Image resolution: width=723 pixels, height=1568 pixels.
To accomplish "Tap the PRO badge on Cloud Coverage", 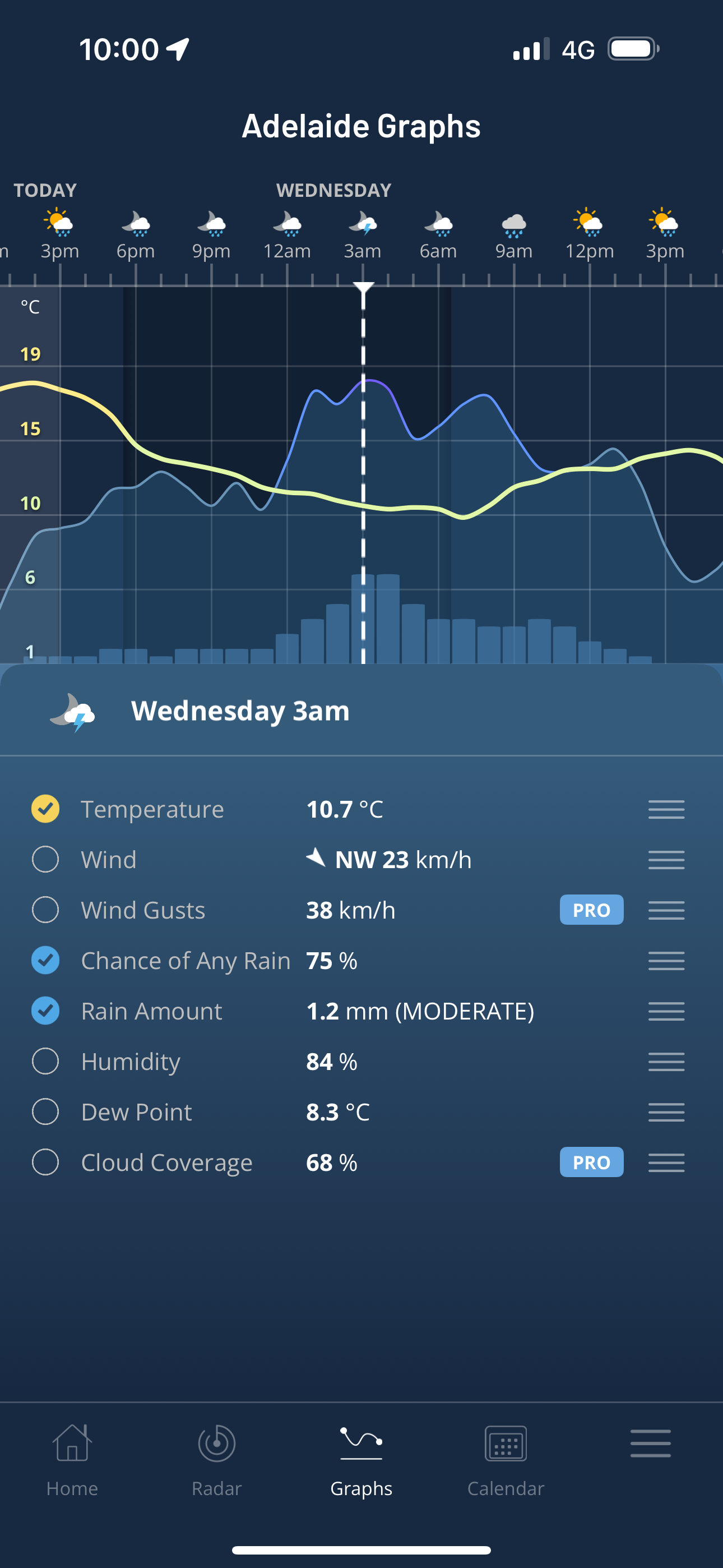I will (591, 1163).
